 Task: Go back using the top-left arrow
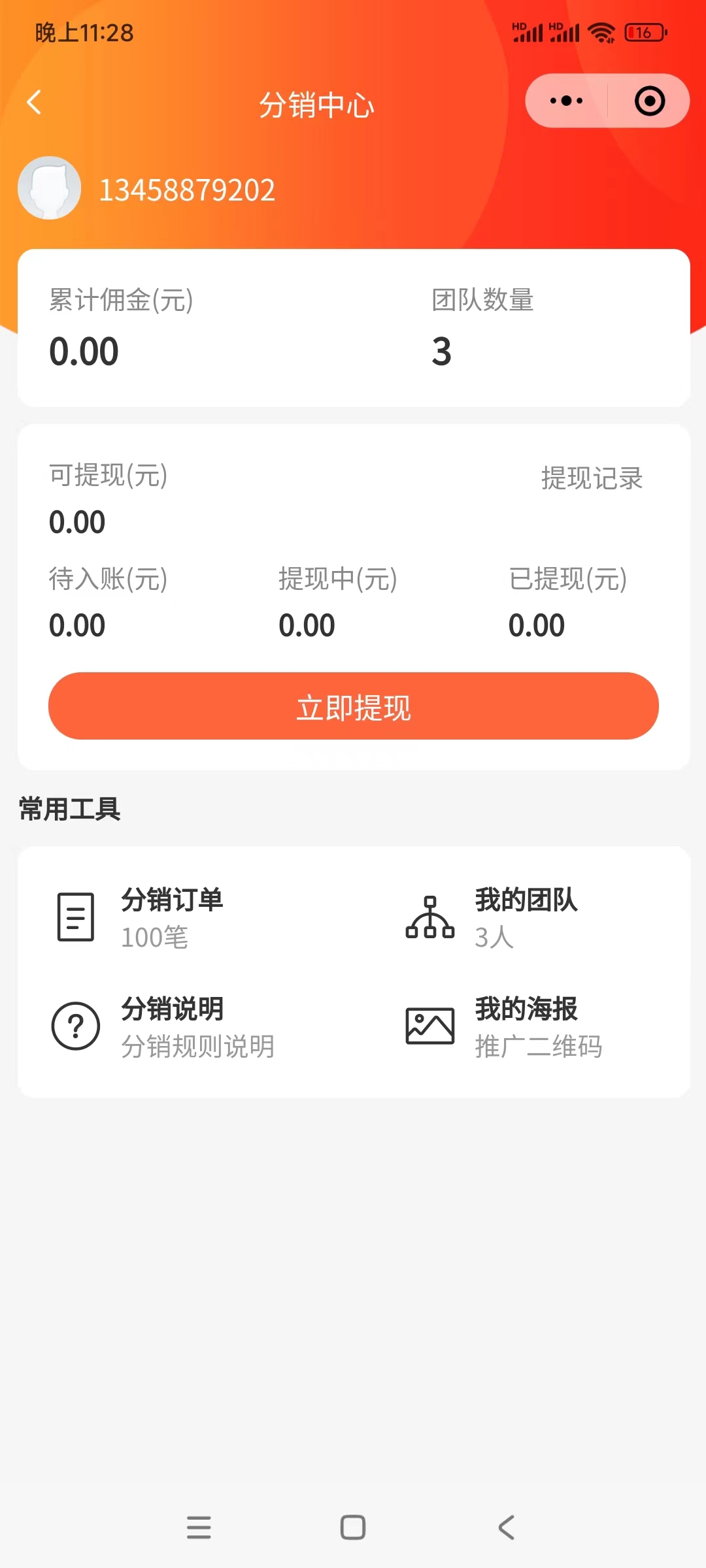[34, 102]
